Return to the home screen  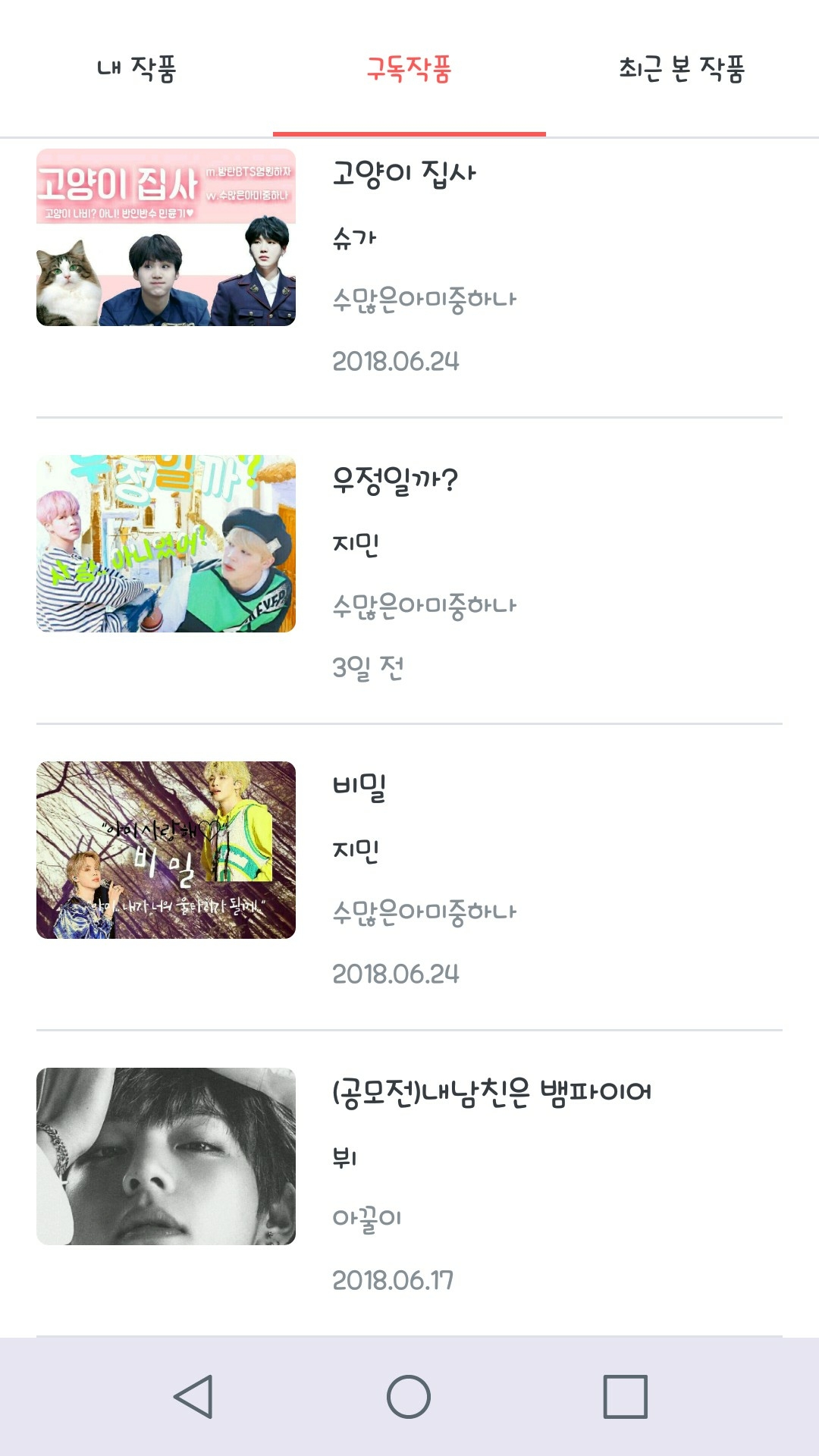click(409, 1396)
